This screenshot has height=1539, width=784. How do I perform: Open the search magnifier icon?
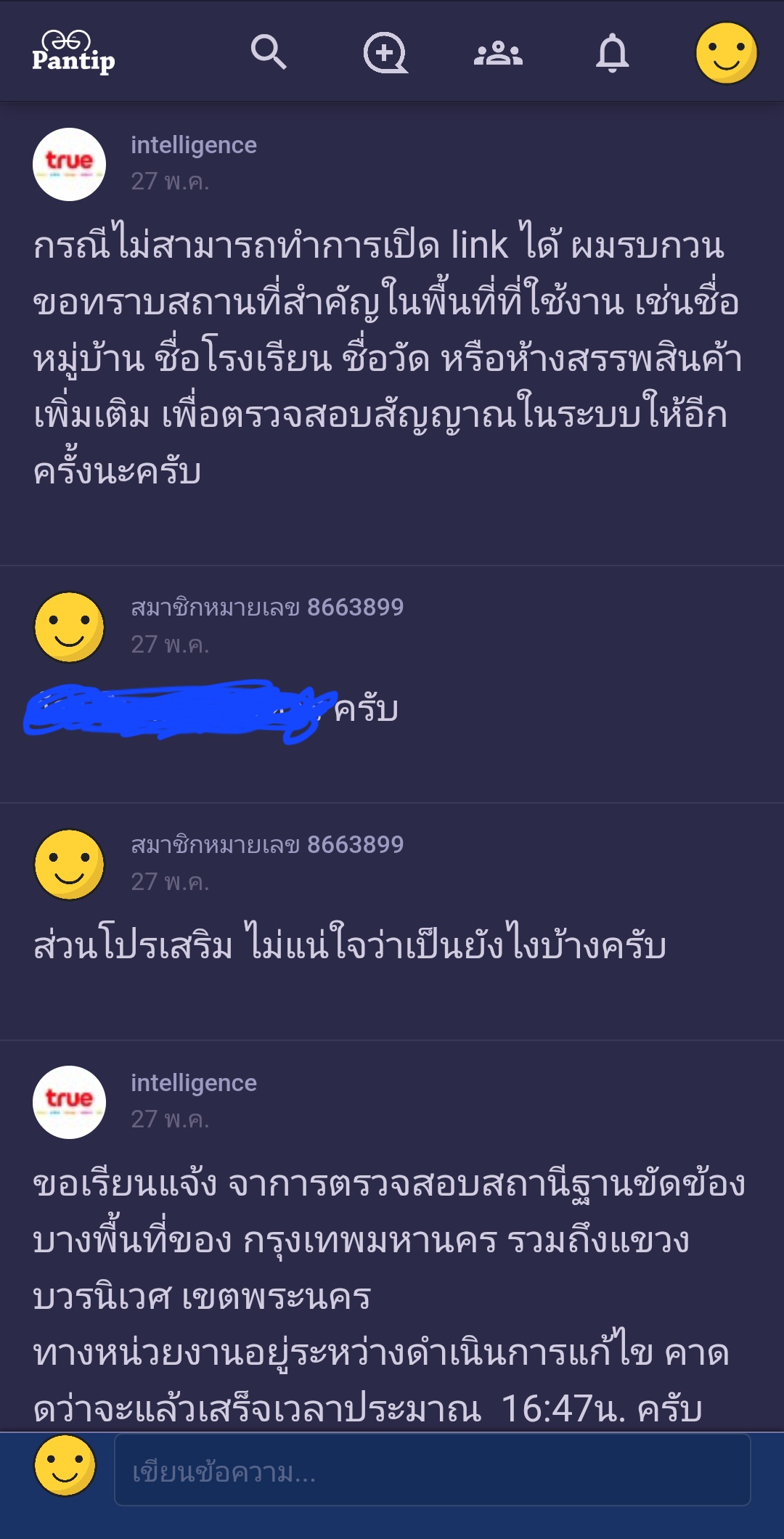tap(269, 52)
